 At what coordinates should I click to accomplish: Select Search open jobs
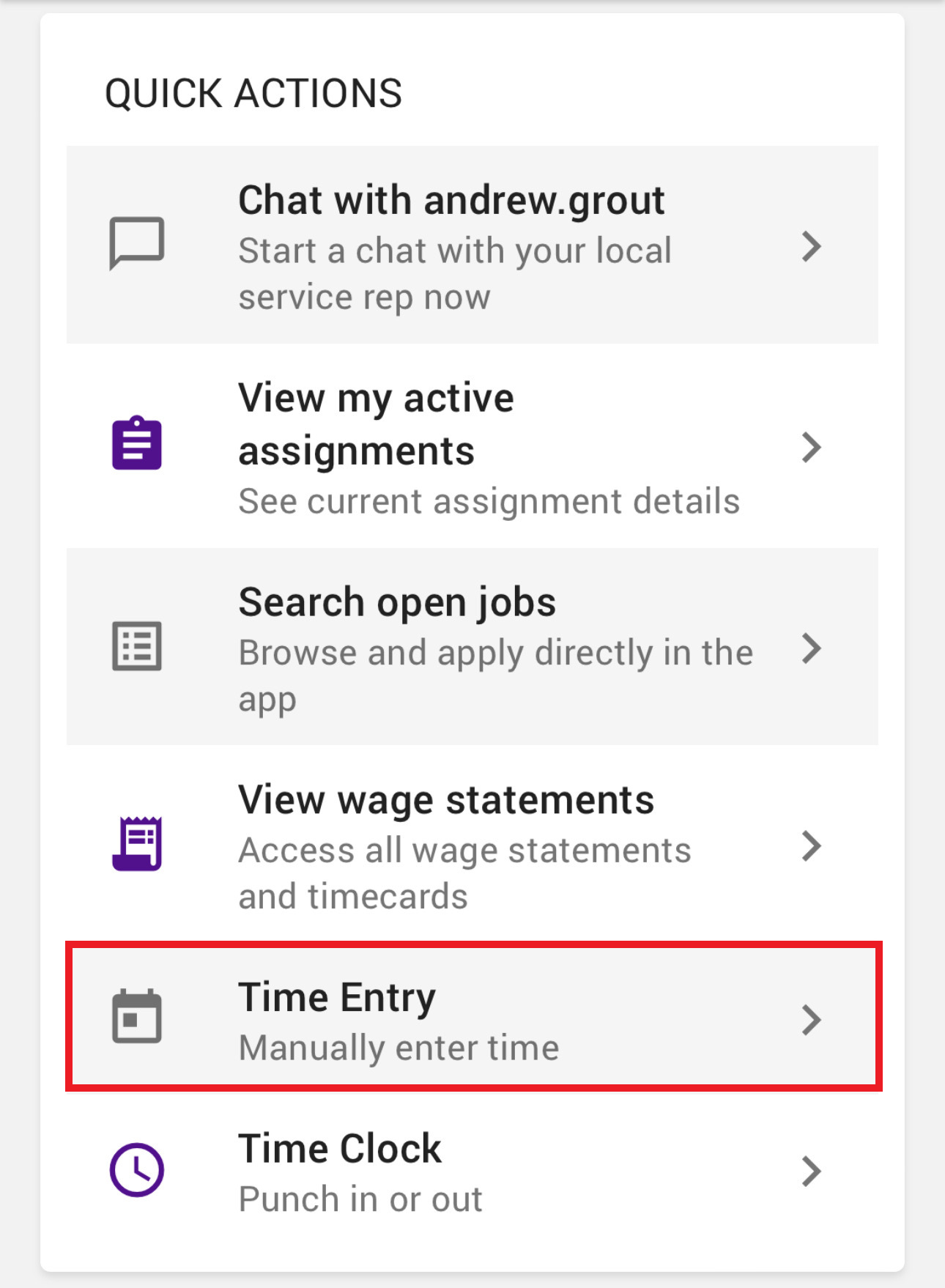tap(472, 647)
